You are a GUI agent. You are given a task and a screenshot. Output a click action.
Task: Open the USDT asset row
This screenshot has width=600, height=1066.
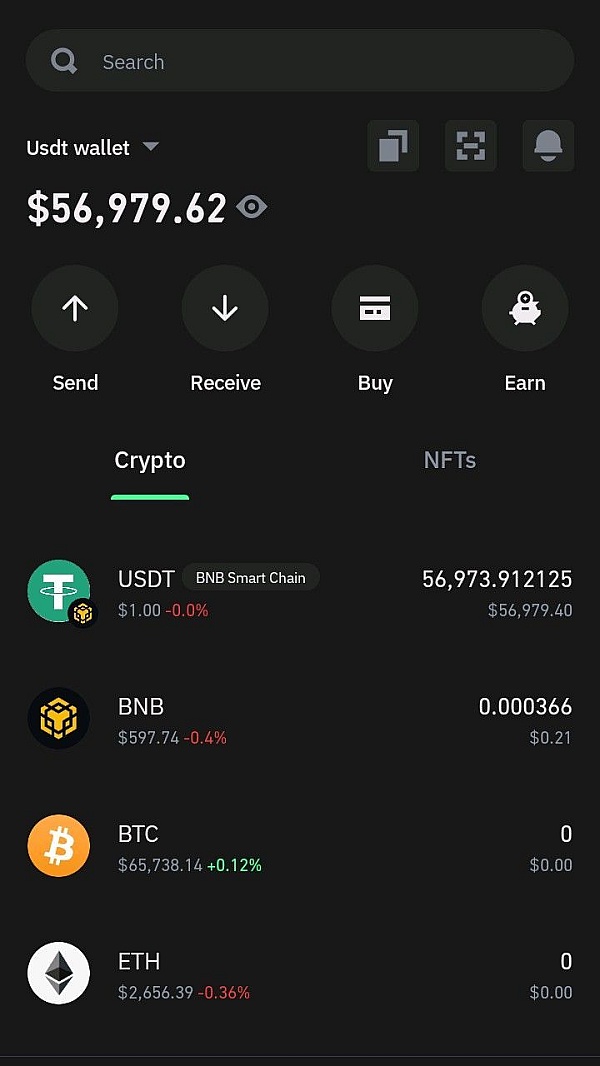[x=300, y=592]
